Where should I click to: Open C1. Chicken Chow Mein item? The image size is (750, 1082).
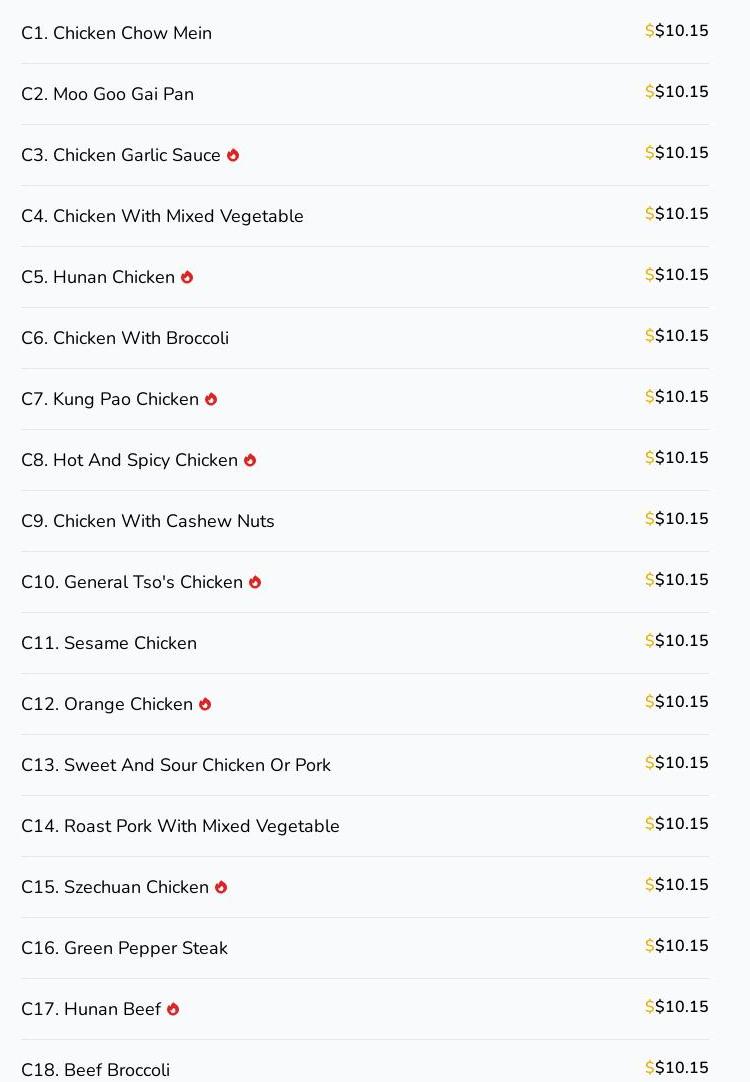point(117,33)
